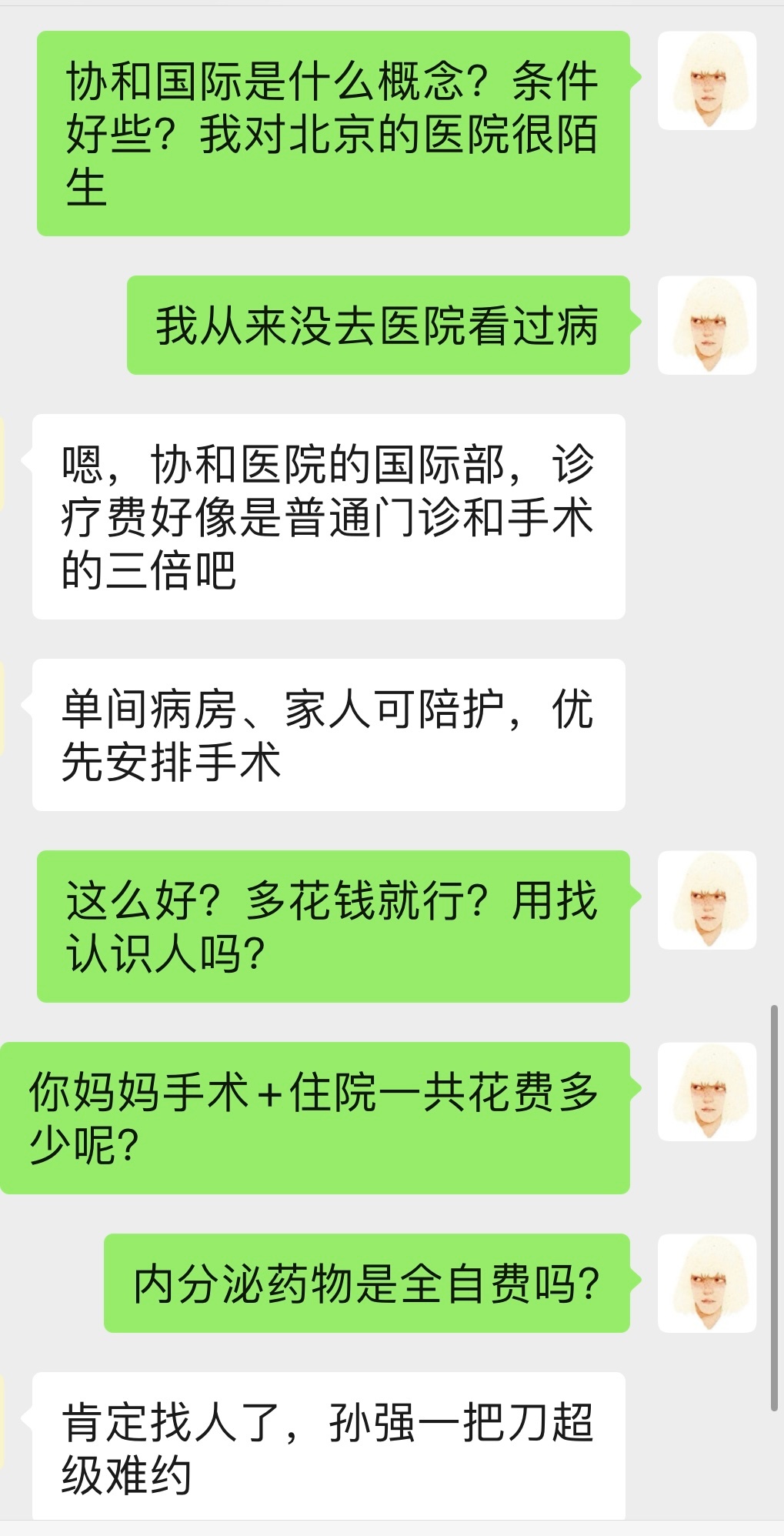Open sender's avatar beside "协和国际是什么概念" message
The width and height of the screenshot is (784, 1536).
706,81
